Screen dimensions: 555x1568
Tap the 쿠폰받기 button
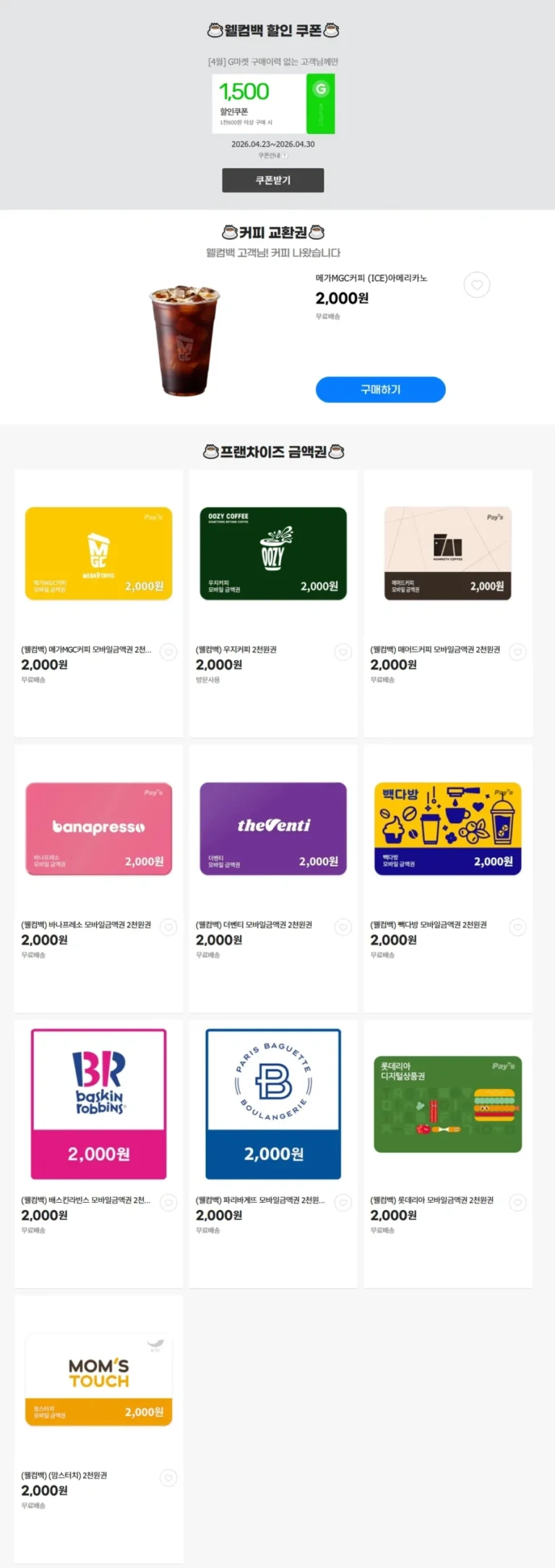272,180
